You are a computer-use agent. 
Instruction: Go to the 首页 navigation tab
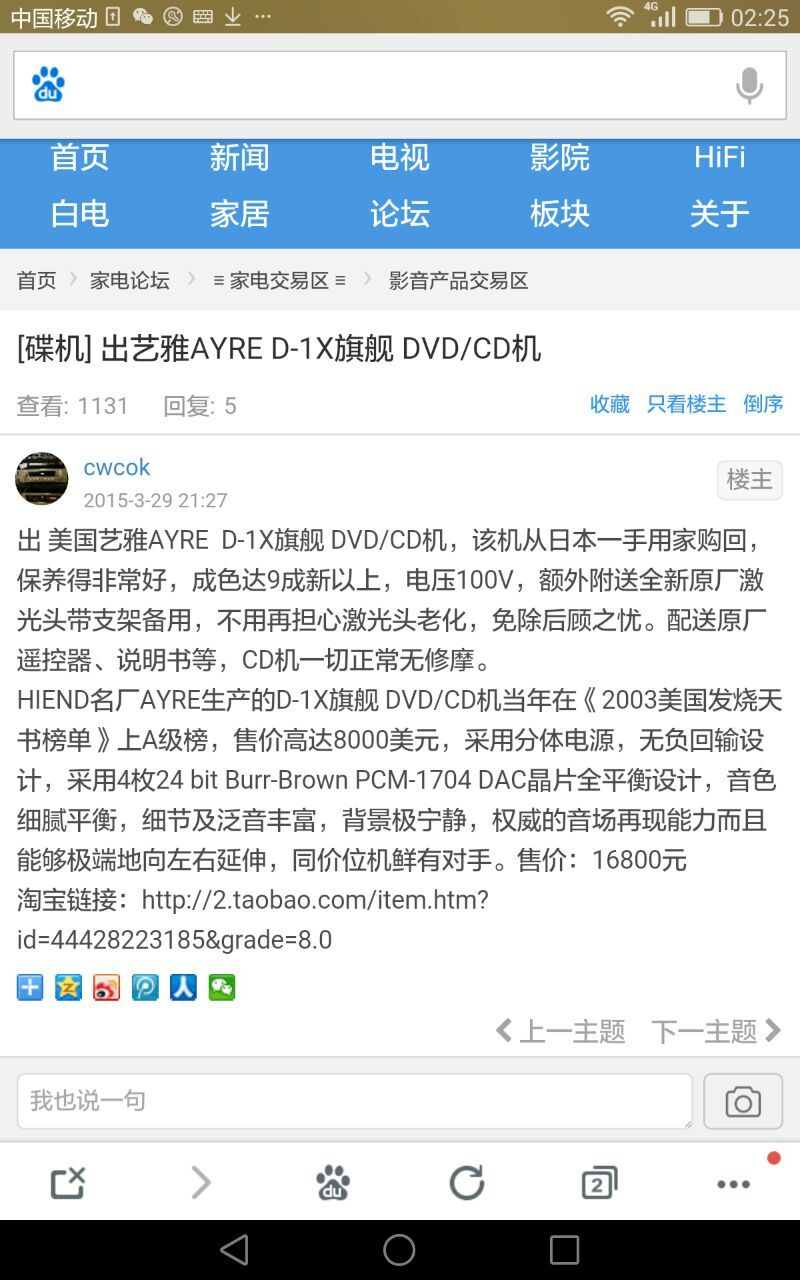pyautogui.click(x=80, y=158)
